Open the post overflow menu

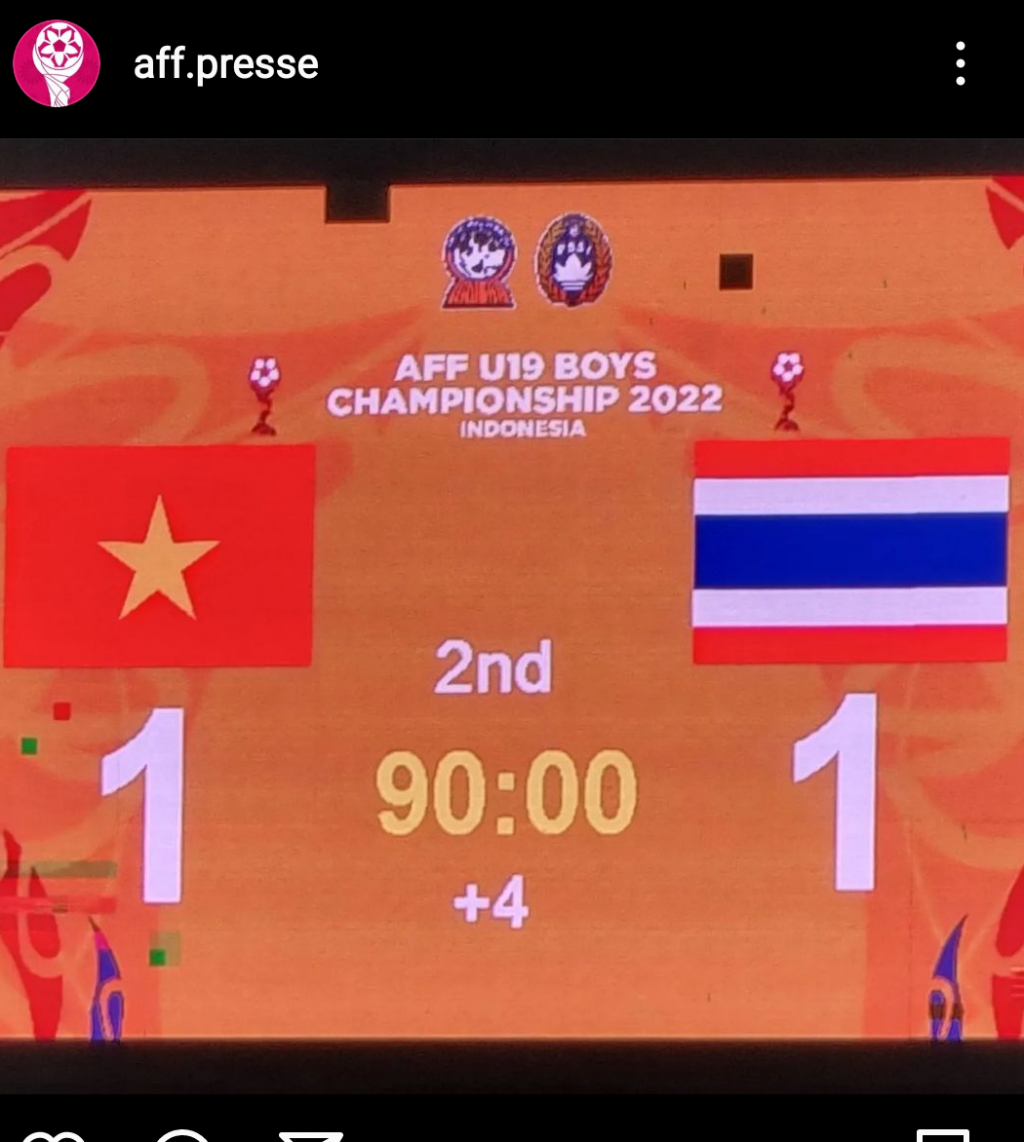(x=959, y=64)
